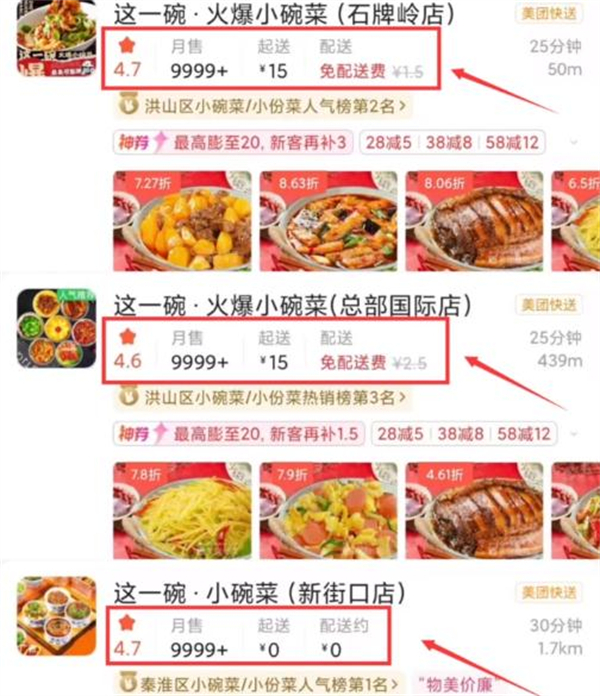Expand coupon details for 总部国际店
The width and height of the screenshot is (600, 696).
click(x=574, y=435)
